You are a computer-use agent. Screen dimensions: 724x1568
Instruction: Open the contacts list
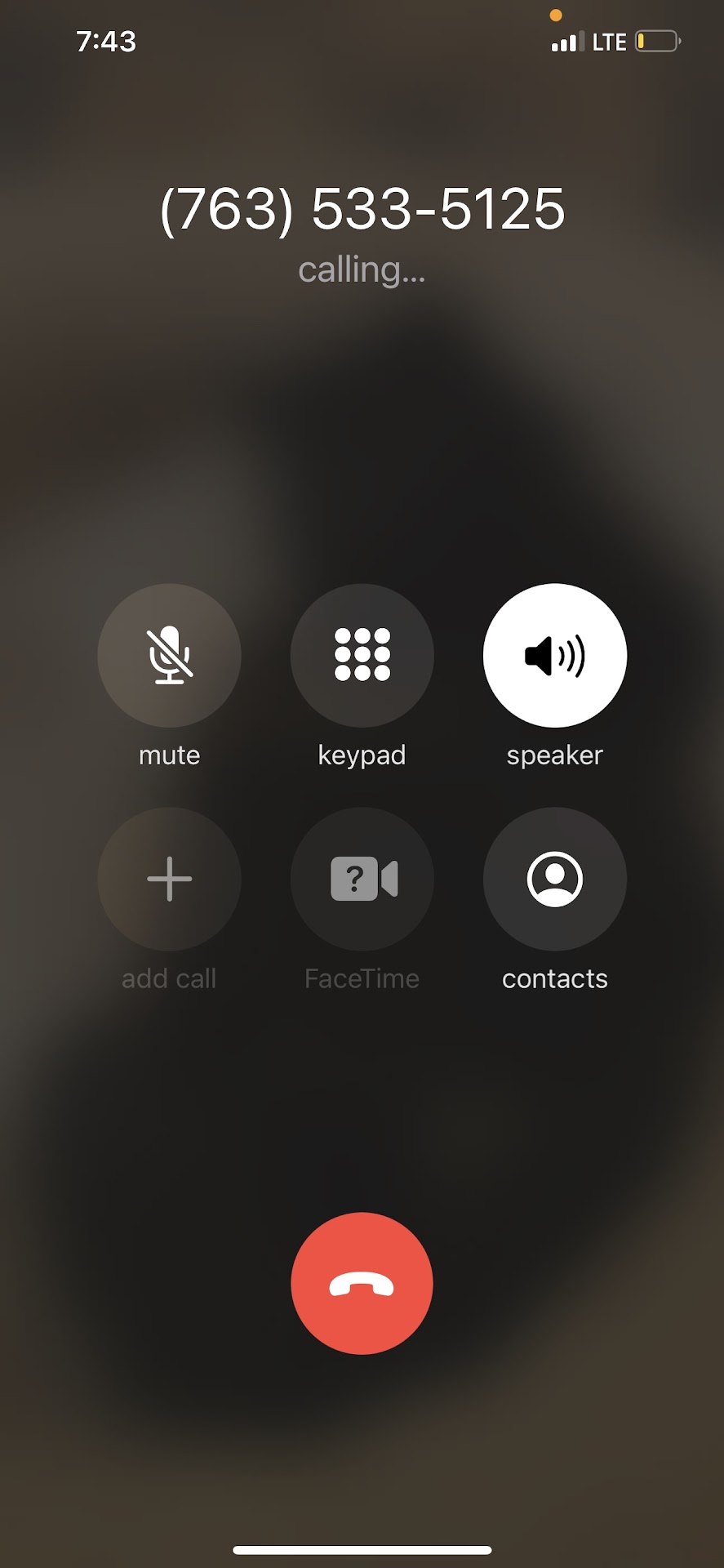(555, 879)
